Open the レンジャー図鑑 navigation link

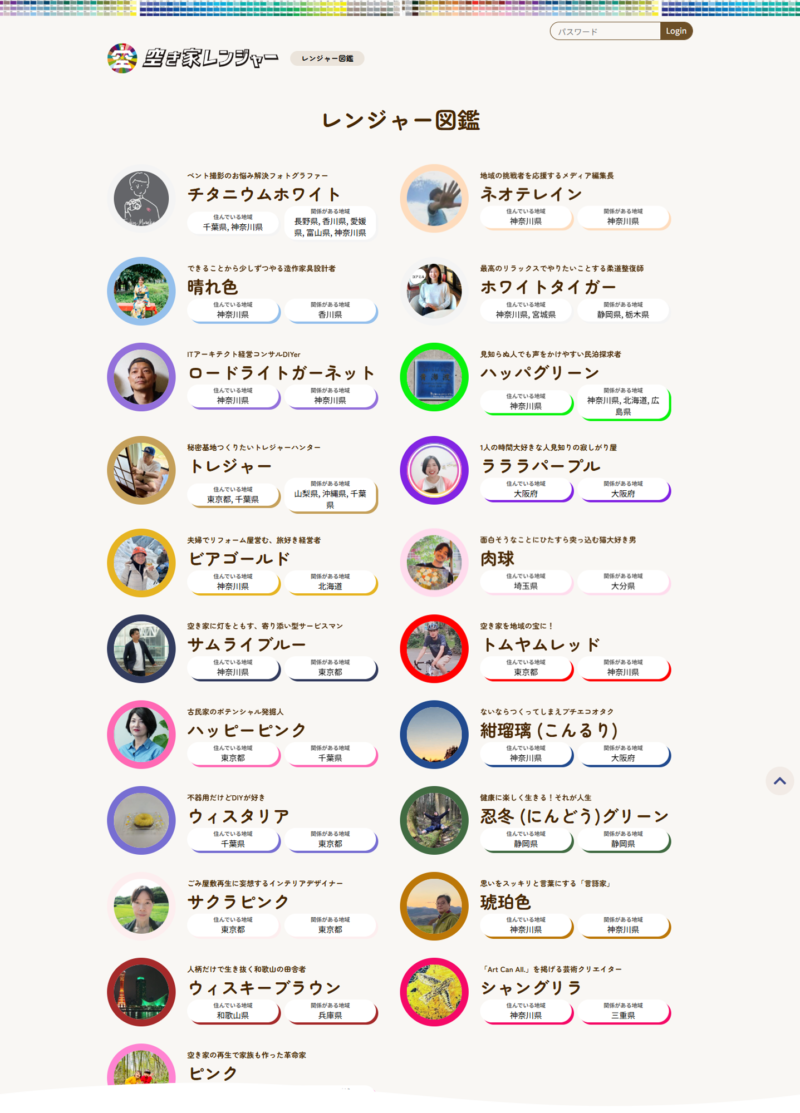[x=327, y=59]
